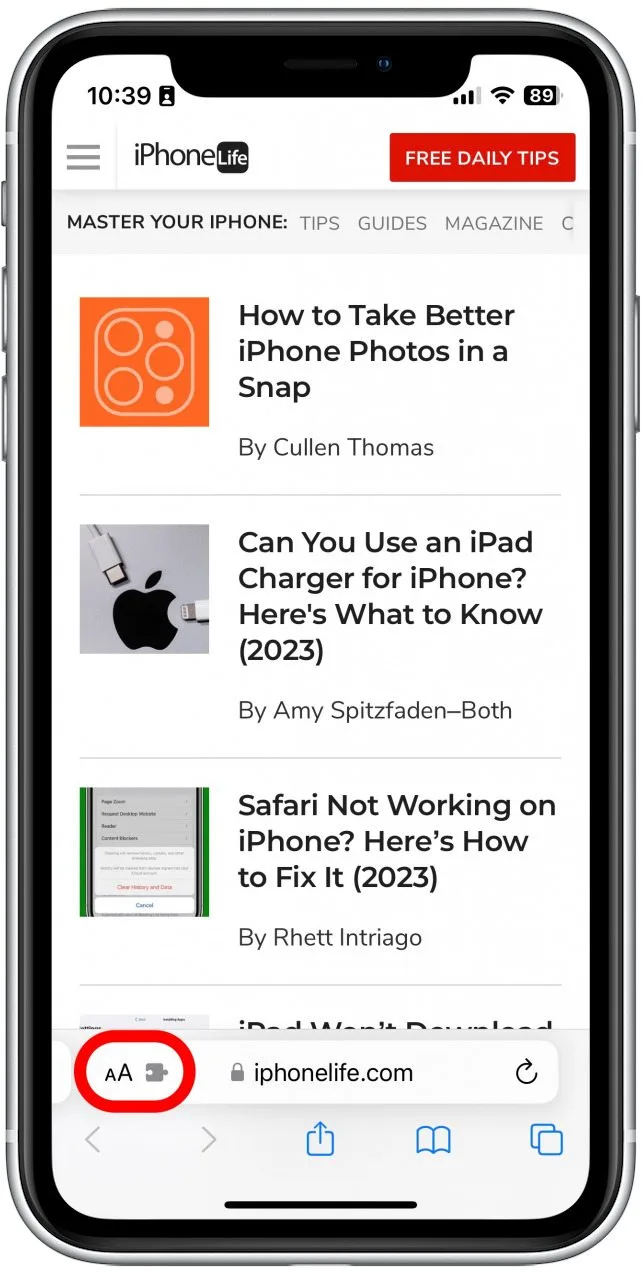Open the hamburger menu
The height and width of the screenshot is (1274, 642).
click(x=83, y=158)
